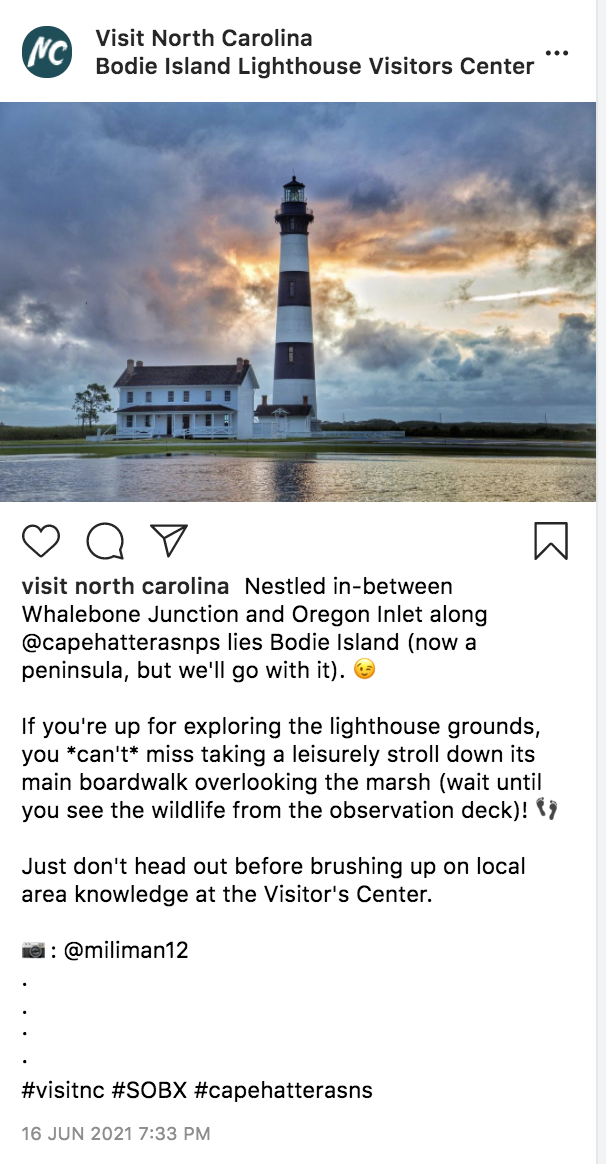Viewport: 606px width, 1164px height.
Task: Open Visit North Carolina profile avatar
Action: point(47,53)
